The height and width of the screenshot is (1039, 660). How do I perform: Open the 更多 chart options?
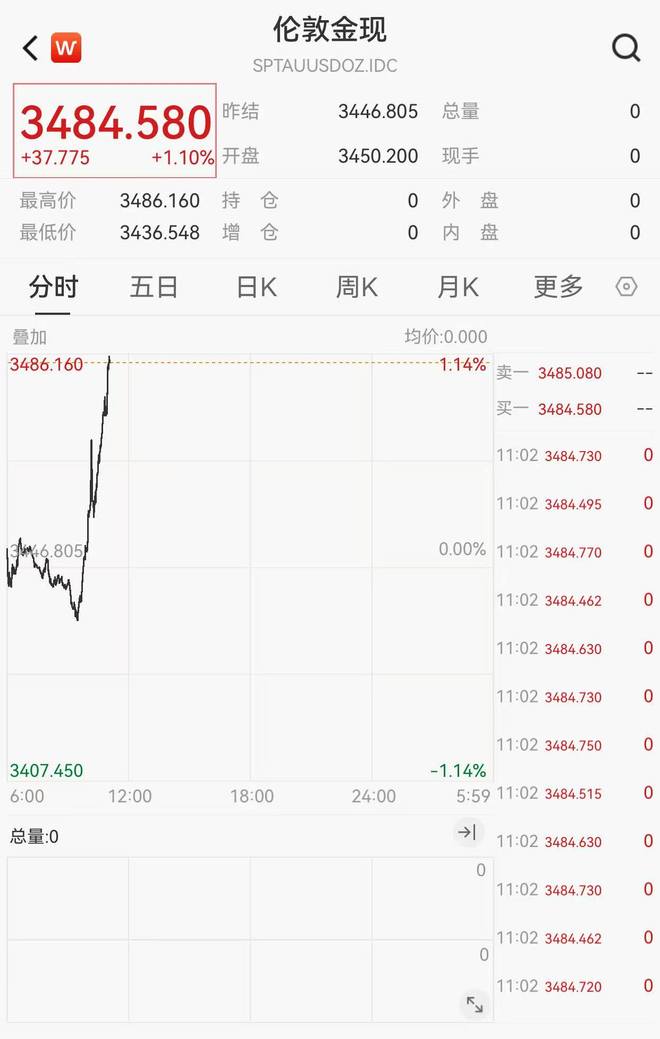pos(558,288)
